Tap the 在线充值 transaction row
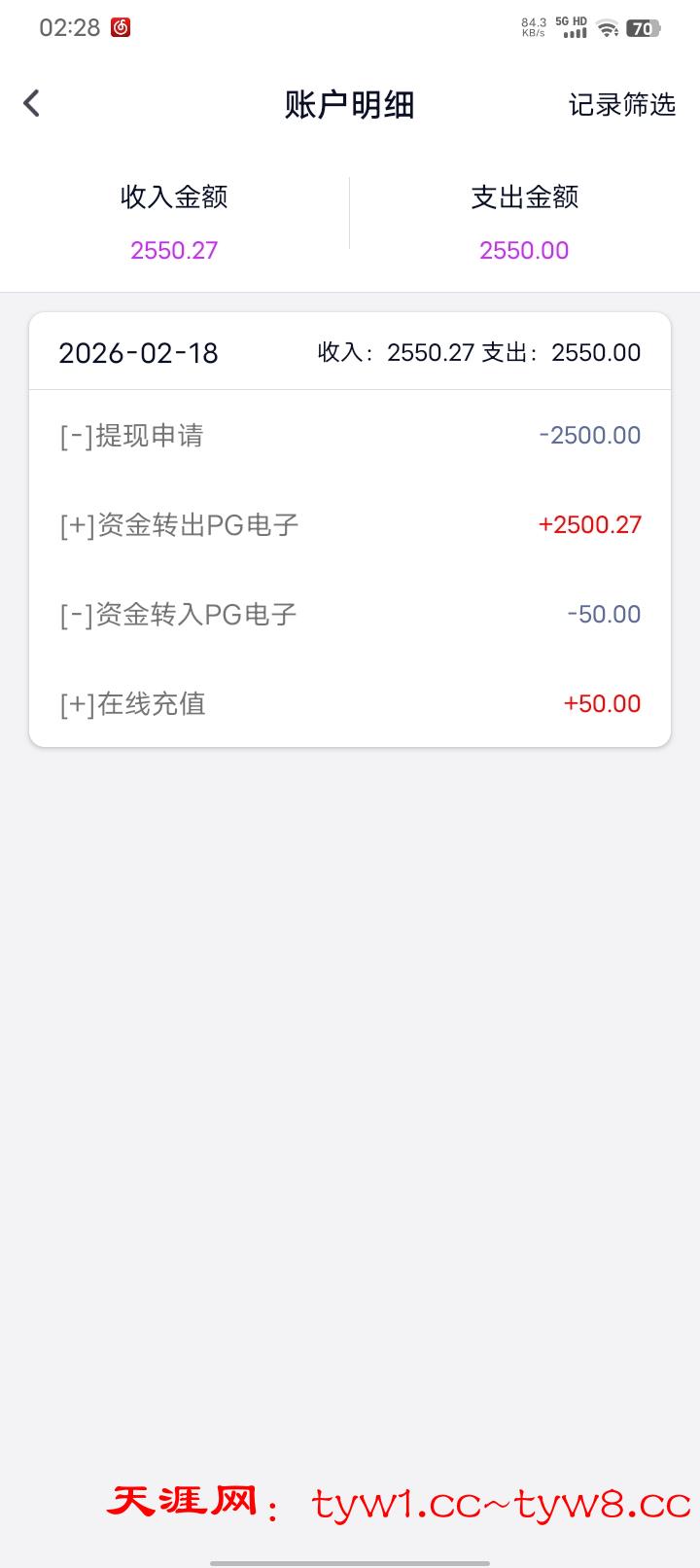Image resolution: width=700 pixels, height=1568 pixels. [350, 704]
